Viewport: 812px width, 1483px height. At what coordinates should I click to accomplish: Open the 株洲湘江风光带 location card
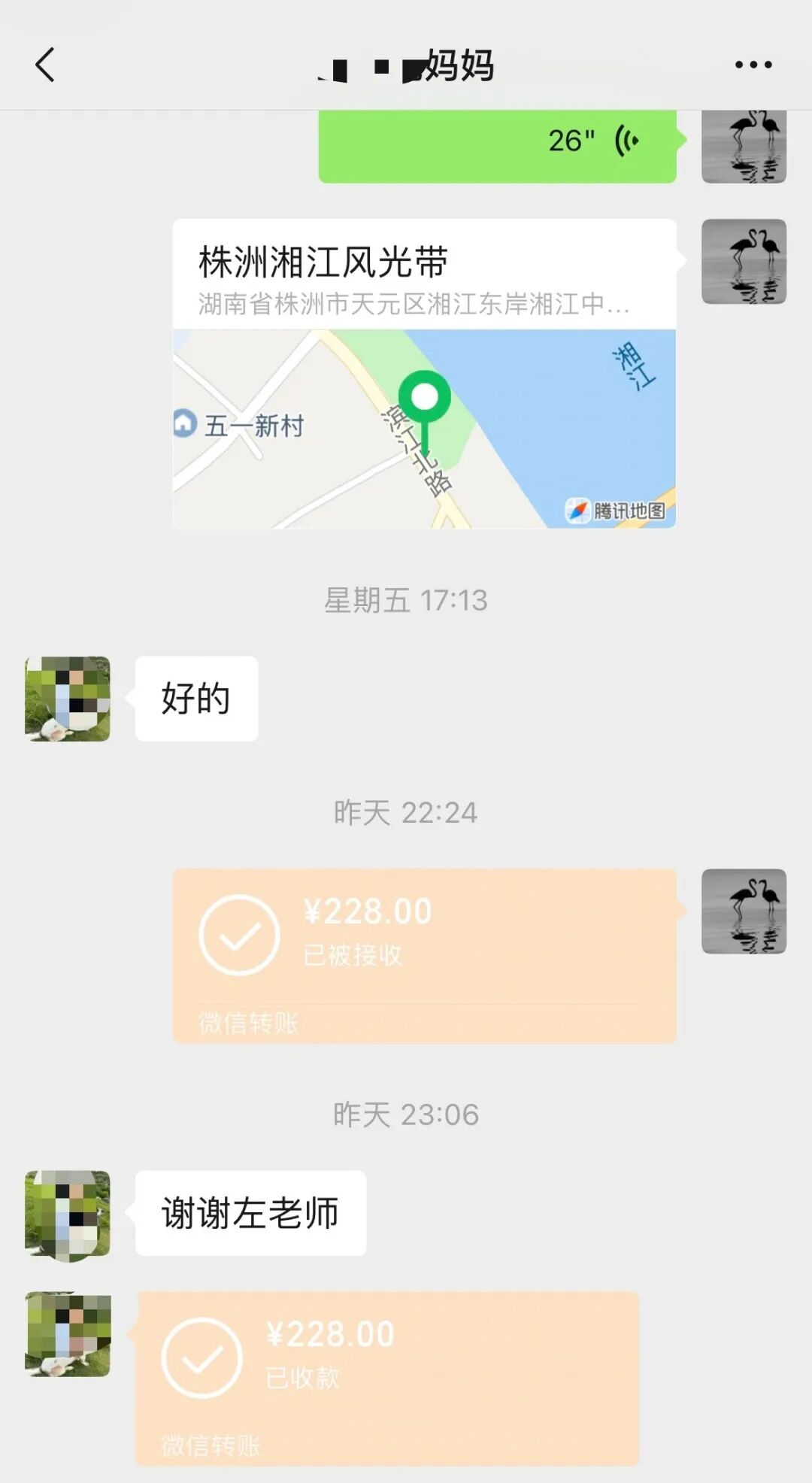click(424, 374)
